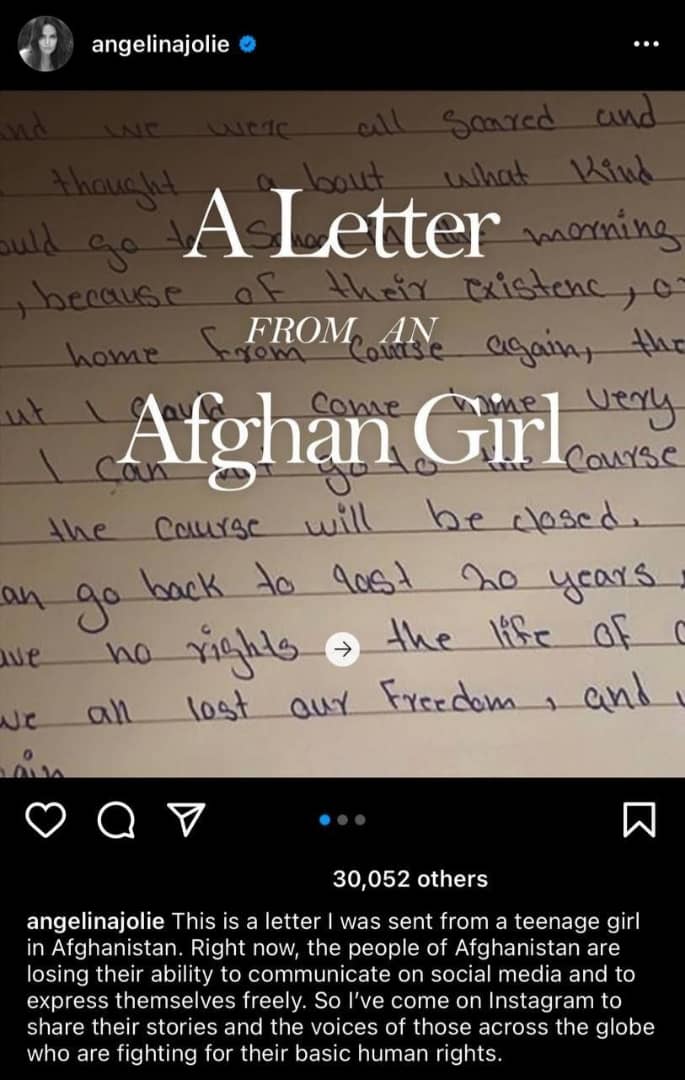Tap the carousel page indicator dots

(342, 820)
